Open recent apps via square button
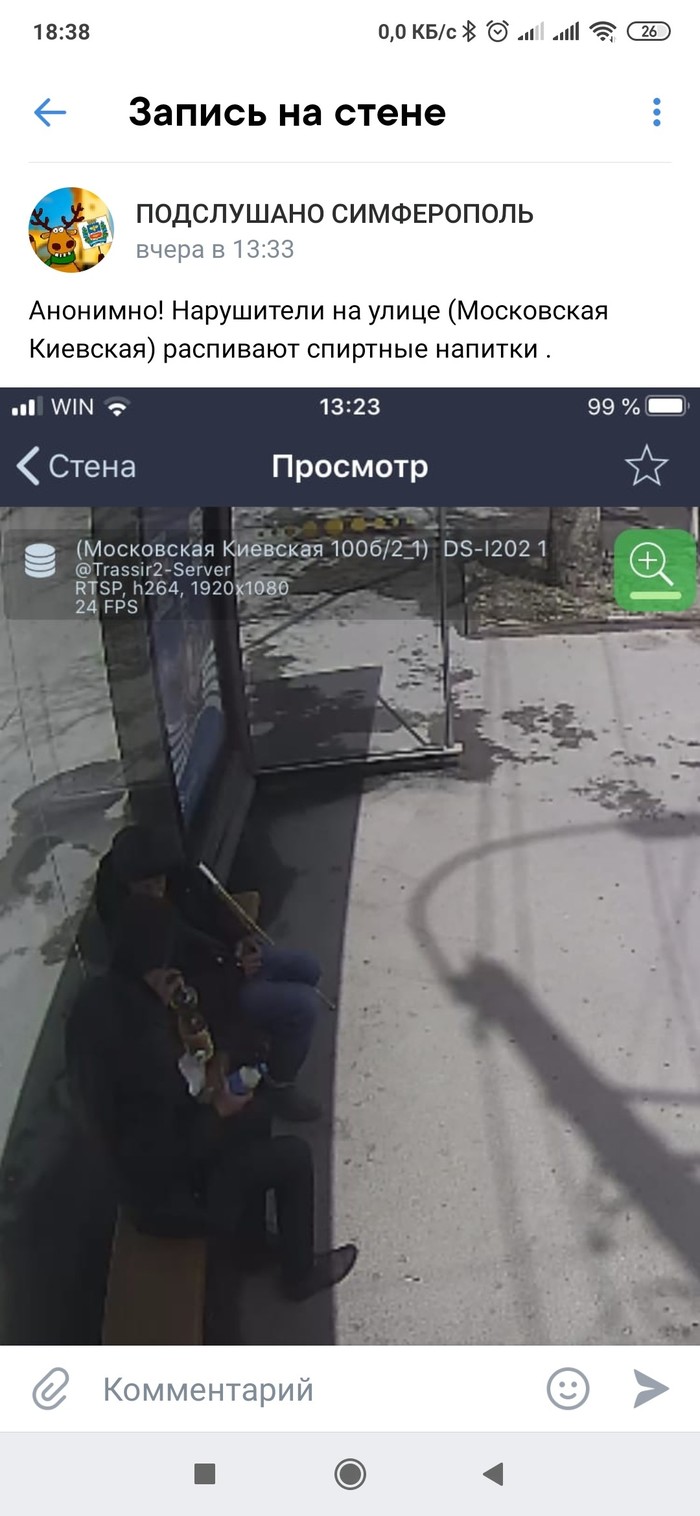This screenshot has width=700, height=1516. coord(205,1473)
